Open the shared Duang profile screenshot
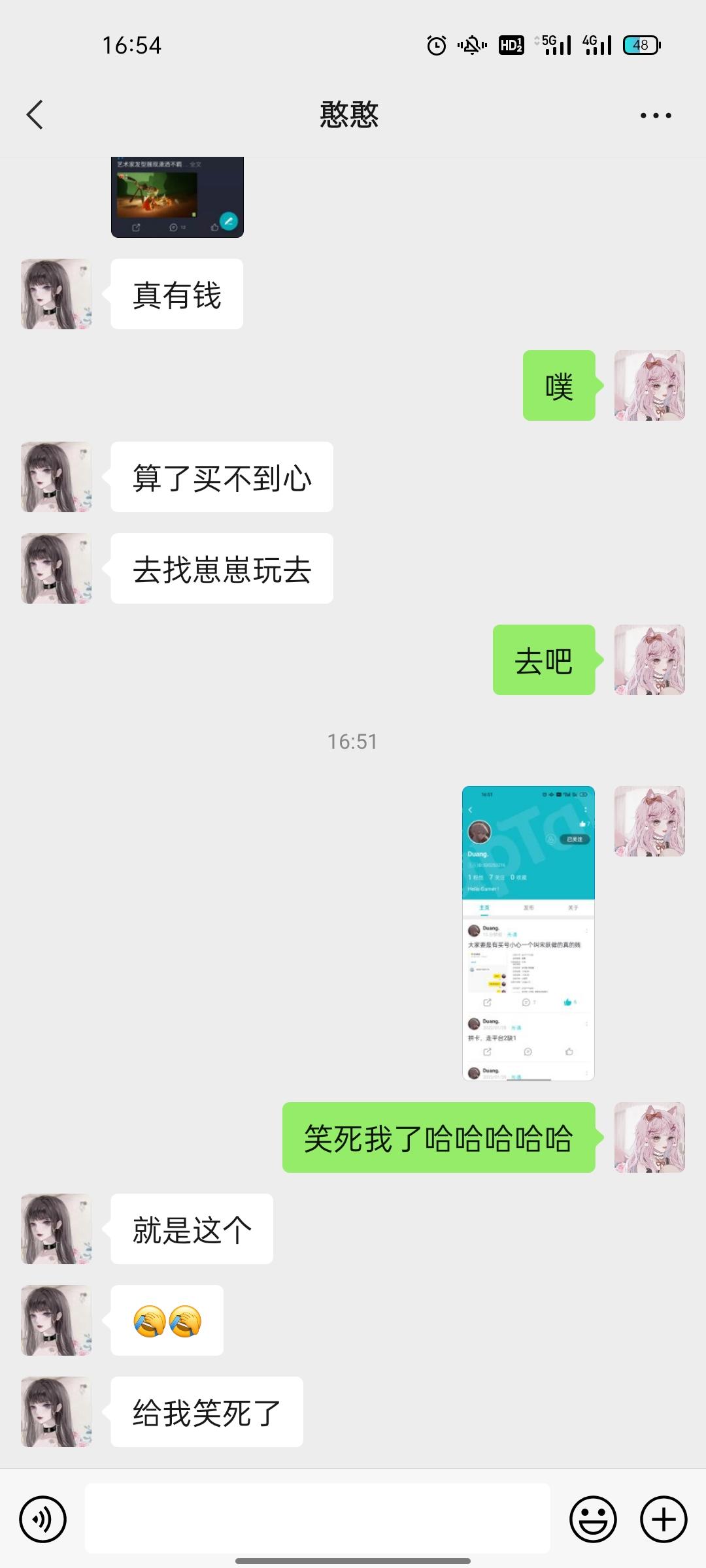706x1568 pixels. (527, 934)
